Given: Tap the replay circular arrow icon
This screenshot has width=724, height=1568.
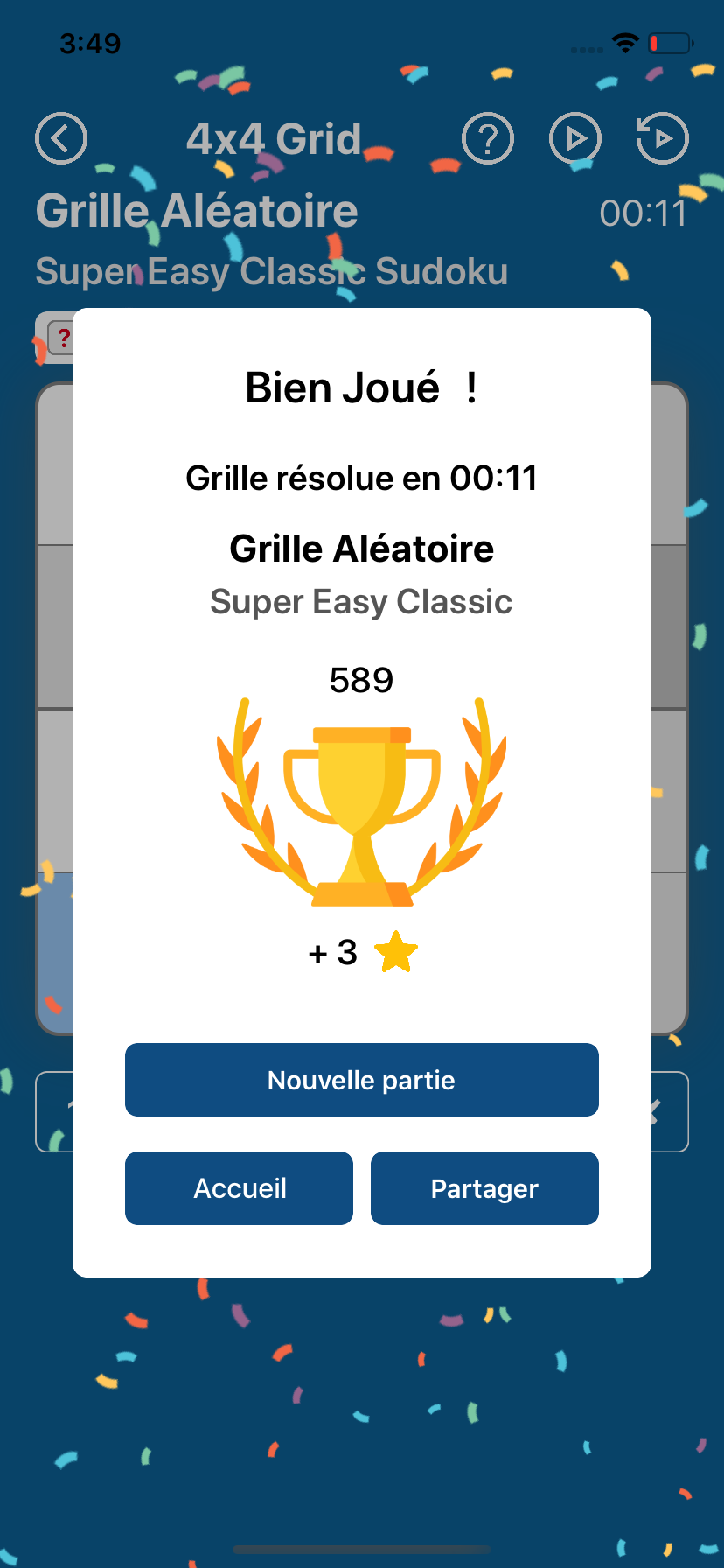Looking at the screenshot, I should [x=662, y=138].
